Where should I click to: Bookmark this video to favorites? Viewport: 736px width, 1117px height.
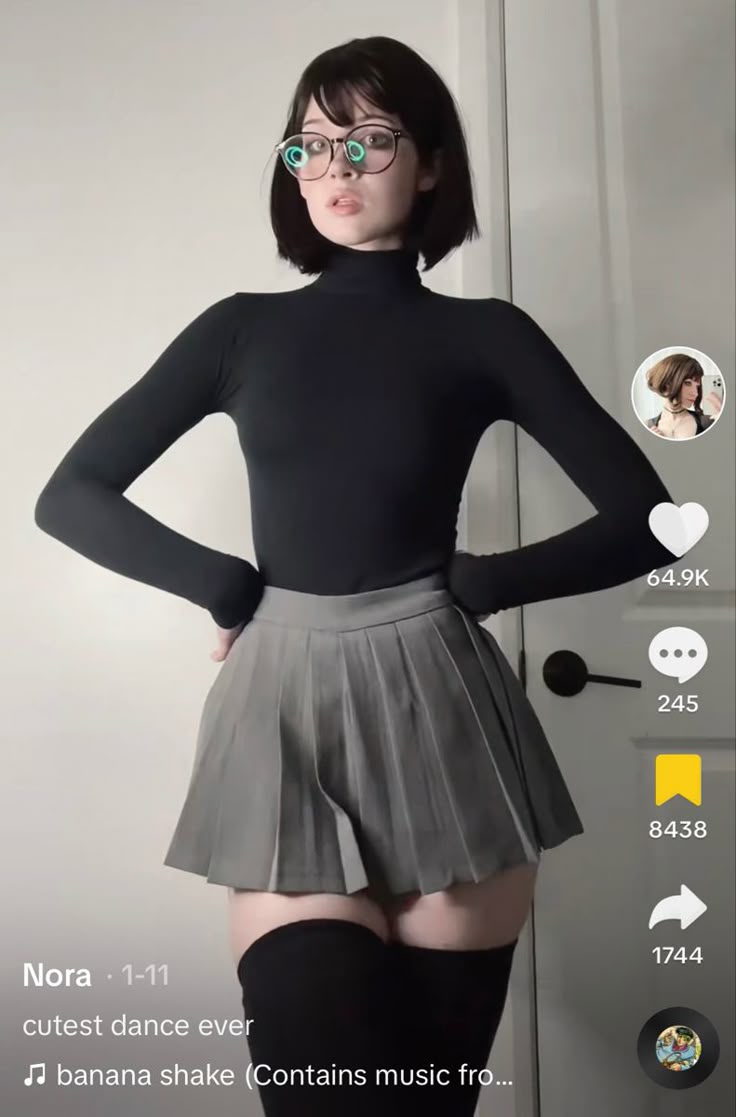click(x=678, y=780)
